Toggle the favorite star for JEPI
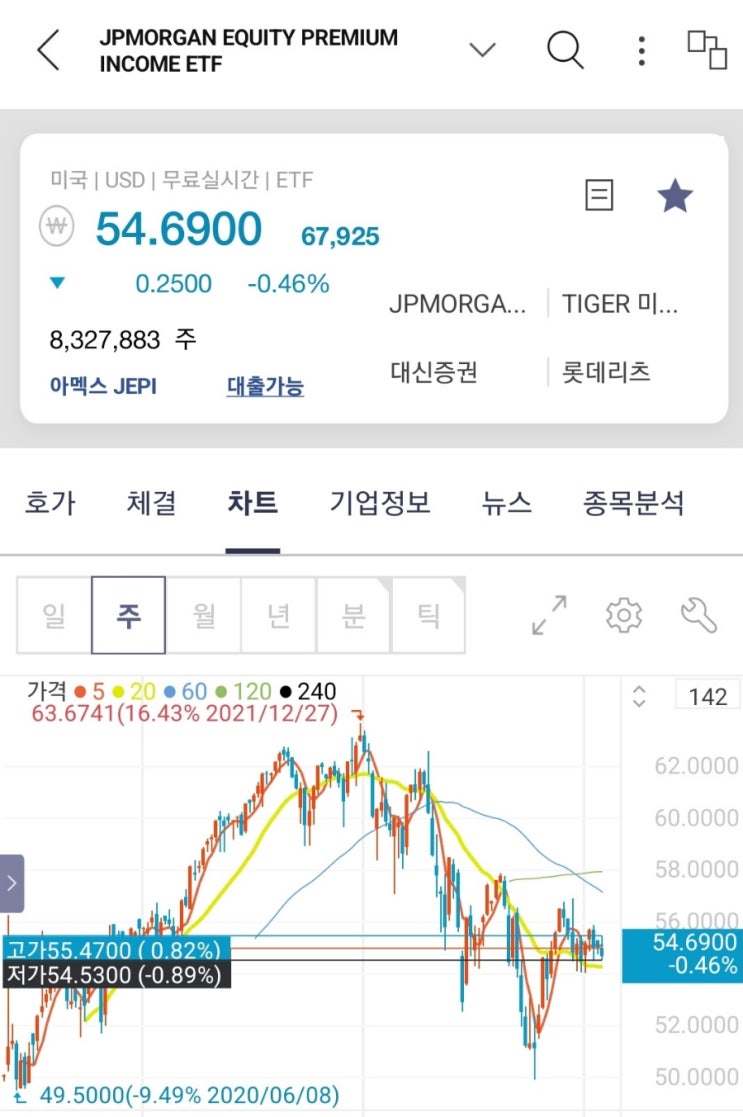Image resolution: width=743 pixels, height=1117 pixels. tap(675, 196)
